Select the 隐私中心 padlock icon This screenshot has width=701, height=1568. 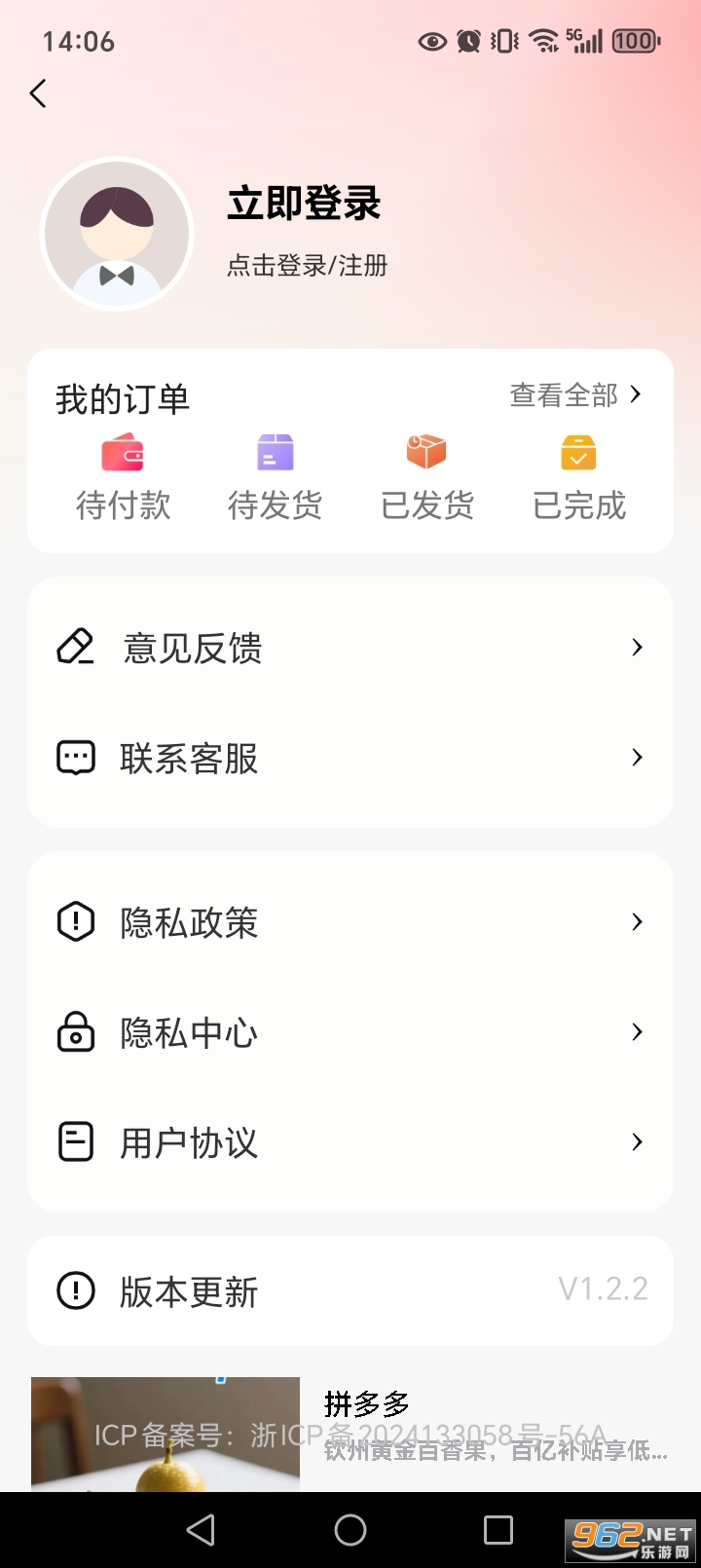point(76,1032)
